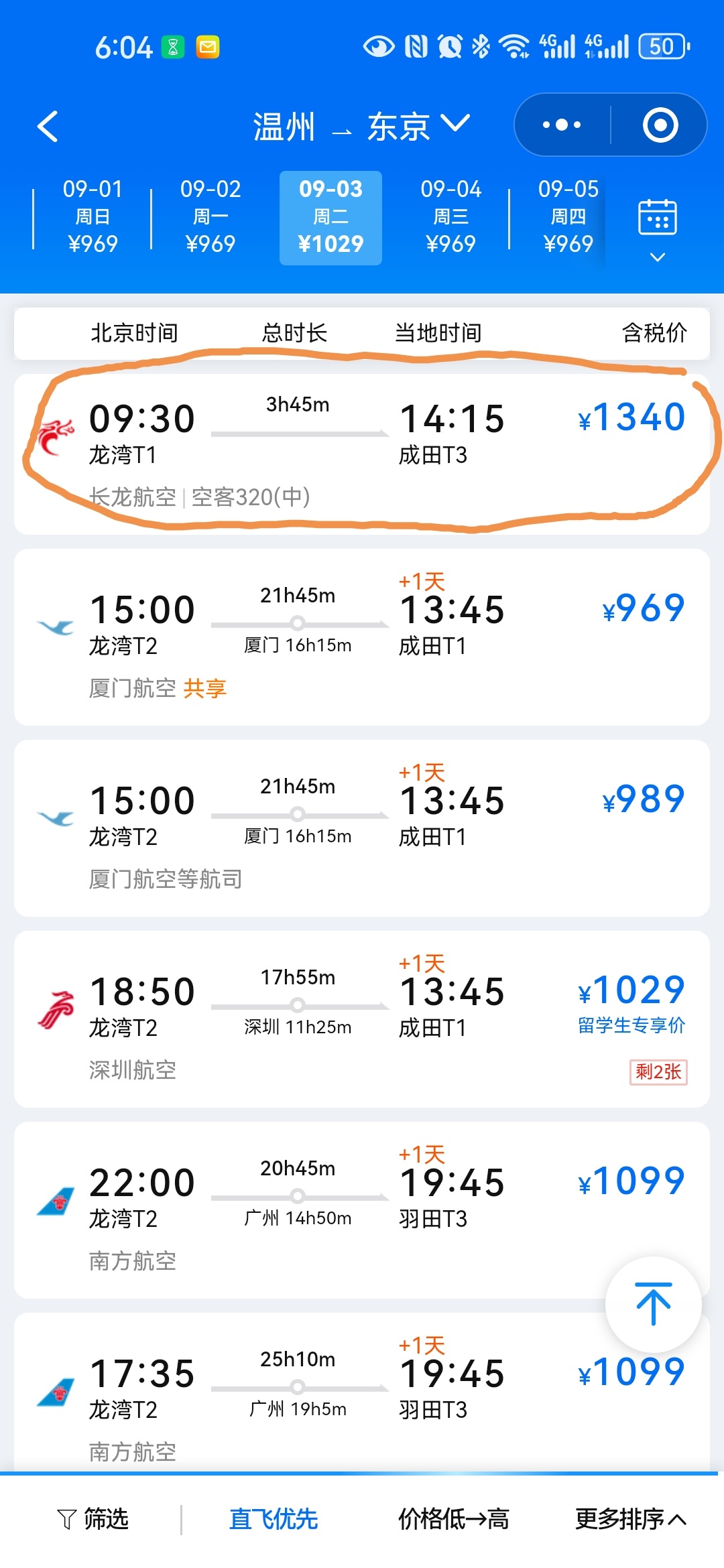Image resolution: width=724 pixels, height=1568 pixels.
Task: Select date 09-01 周日 ¥969
Action: click(93, 216)
